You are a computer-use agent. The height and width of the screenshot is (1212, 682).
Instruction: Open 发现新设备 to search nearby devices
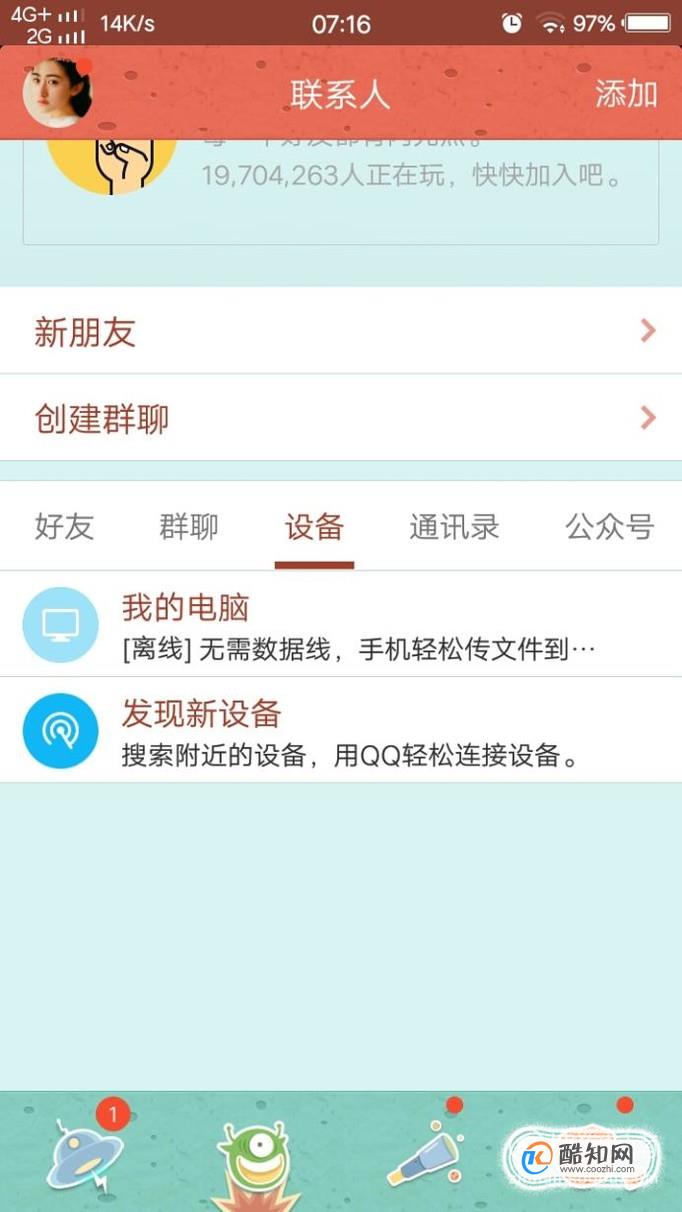(340, 731)
